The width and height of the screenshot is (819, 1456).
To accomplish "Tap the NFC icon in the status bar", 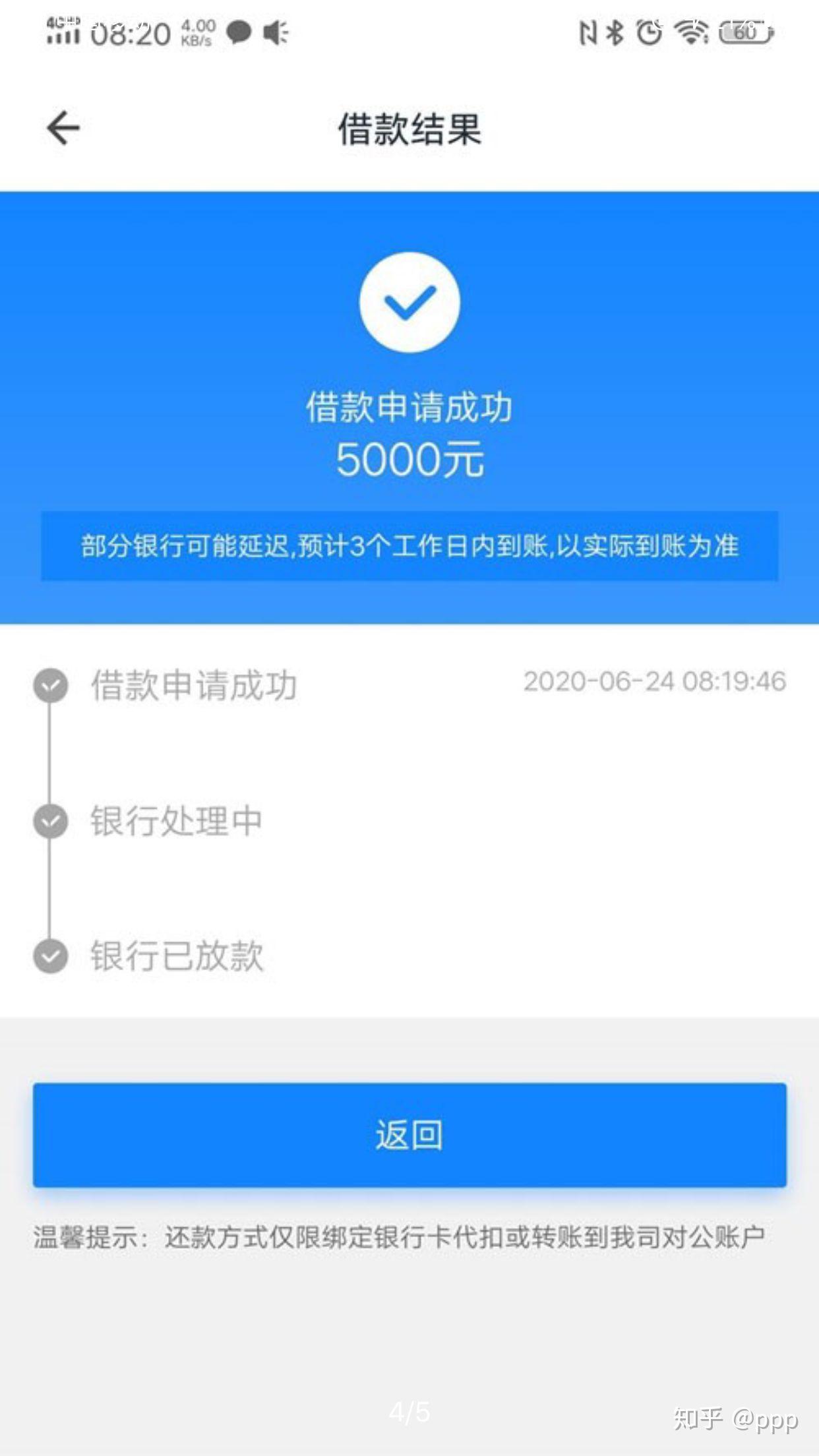I will (586, 31).
